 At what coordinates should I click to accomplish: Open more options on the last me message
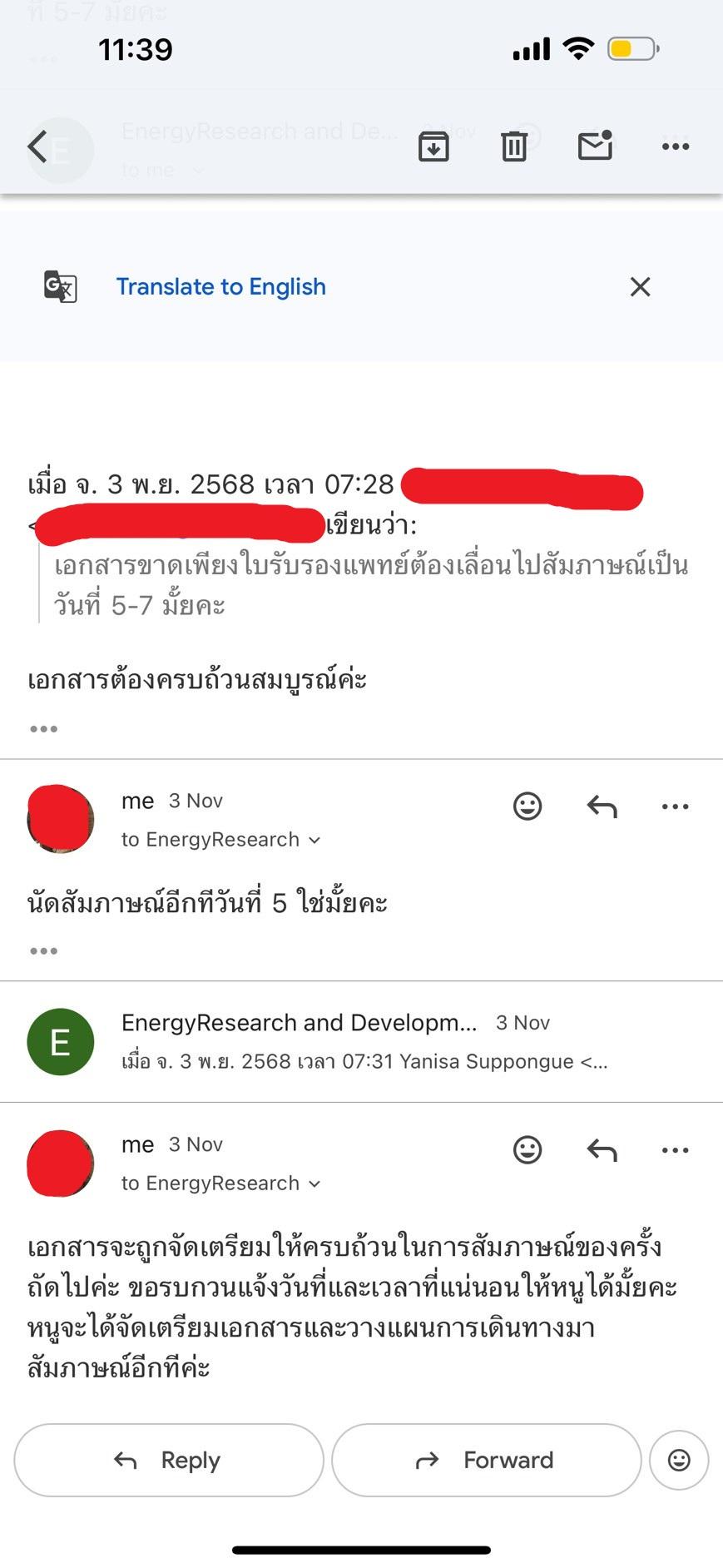[675, 1149]
